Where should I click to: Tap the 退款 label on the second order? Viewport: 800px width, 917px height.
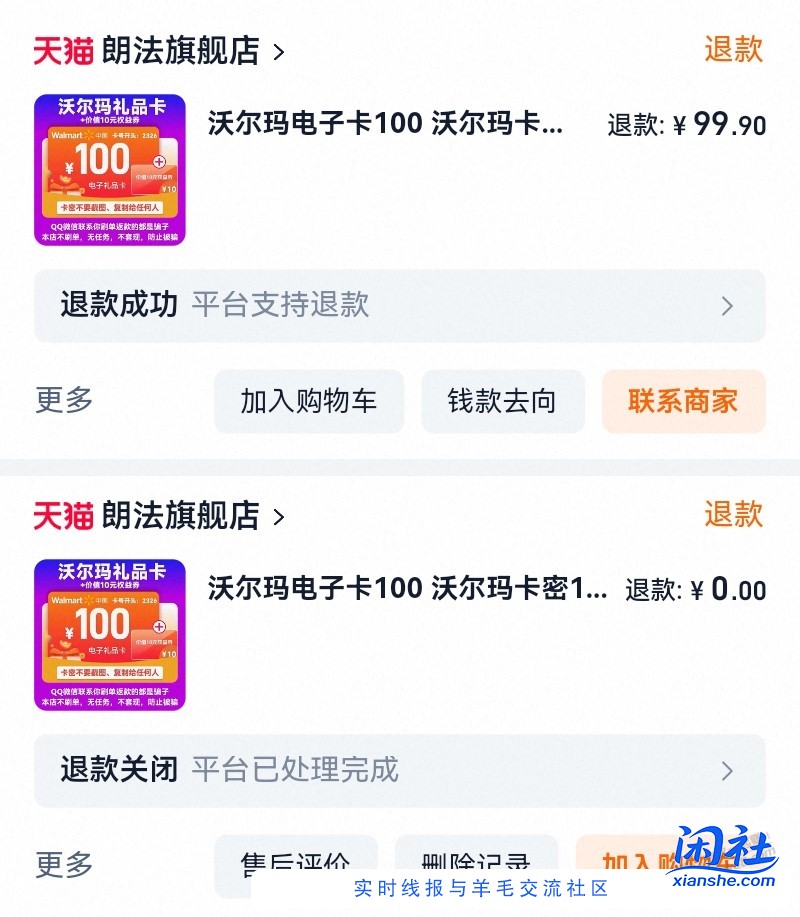[x=735, y=518]
